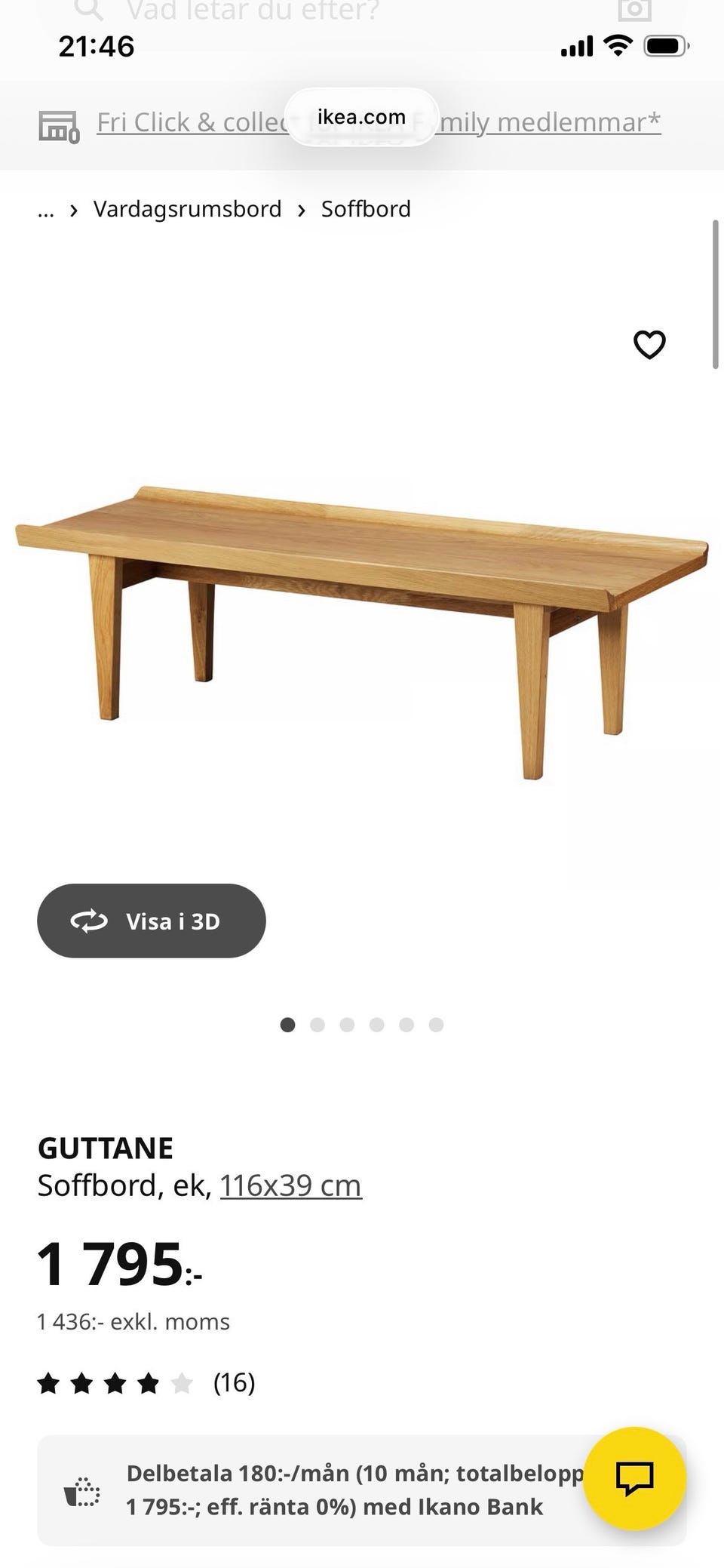This screenshot has height=1568, width=724.
Task: Tap the Wi-Fi icon in status bar
Action: tap(617, 46)
